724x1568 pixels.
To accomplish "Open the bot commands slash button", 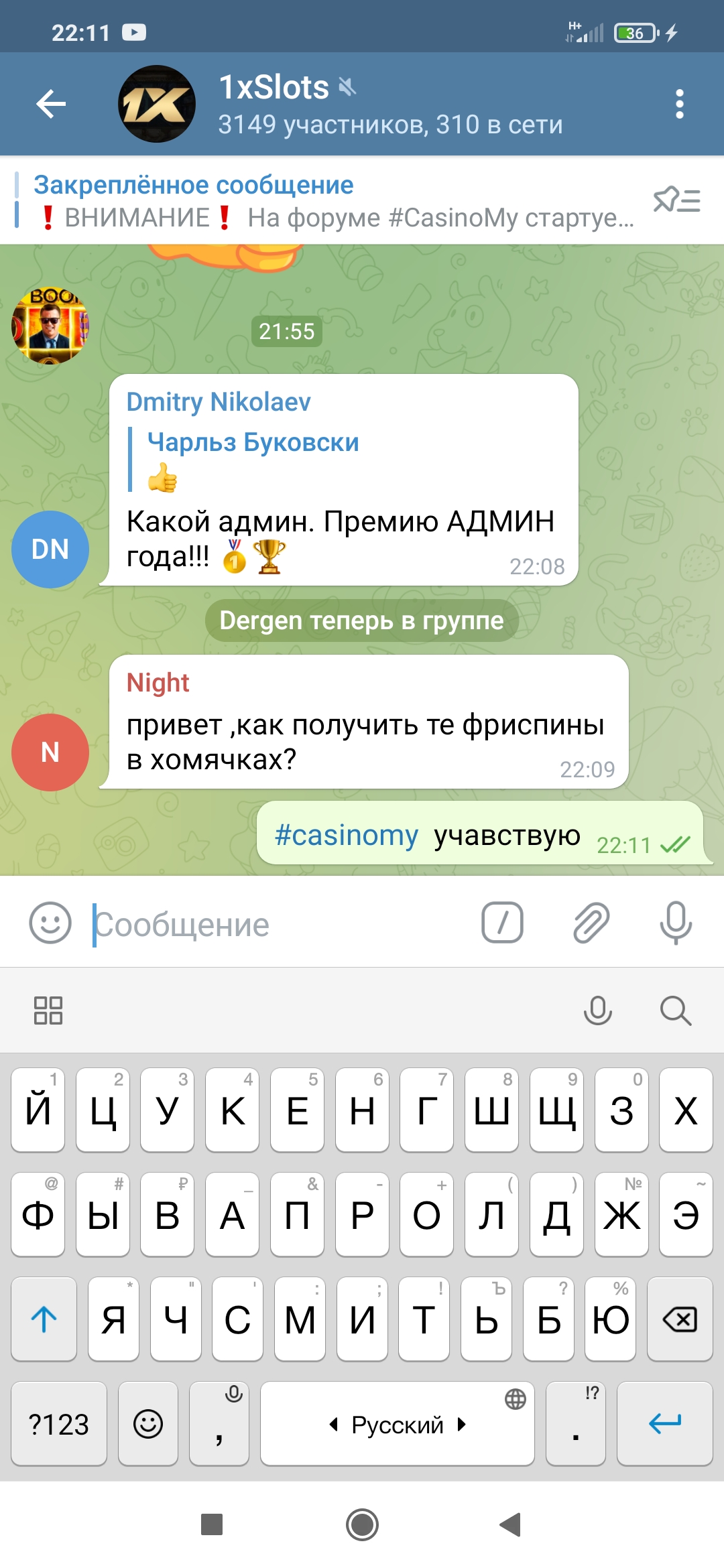I will (502, 922).
